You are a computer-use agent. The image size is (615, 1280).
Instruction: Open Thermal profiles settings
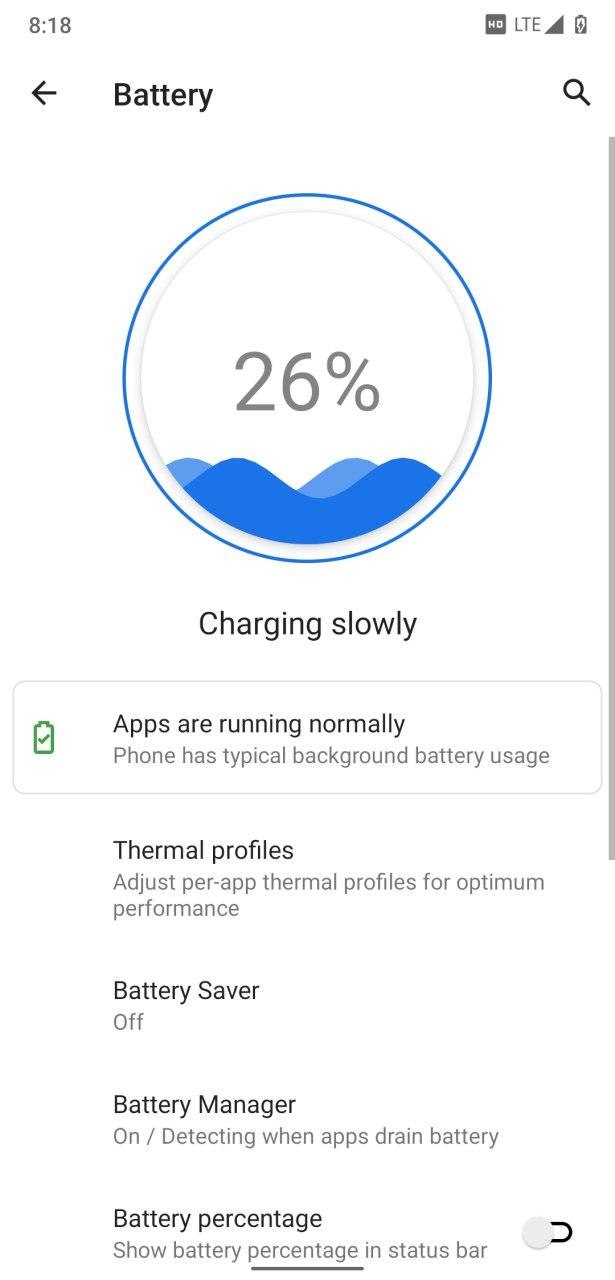coord(307,879)
